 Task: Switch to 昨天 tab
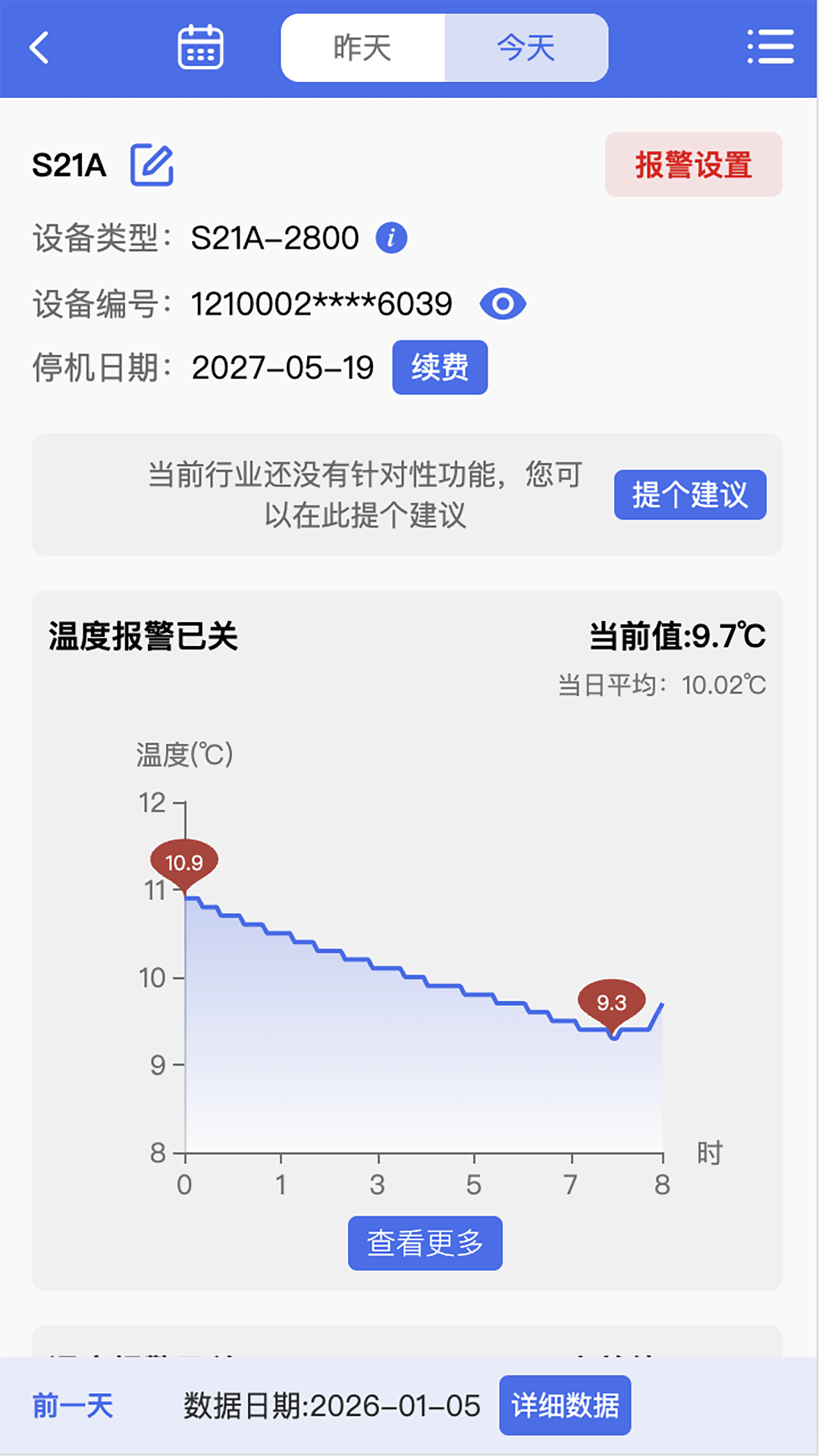tap(362, 48)
